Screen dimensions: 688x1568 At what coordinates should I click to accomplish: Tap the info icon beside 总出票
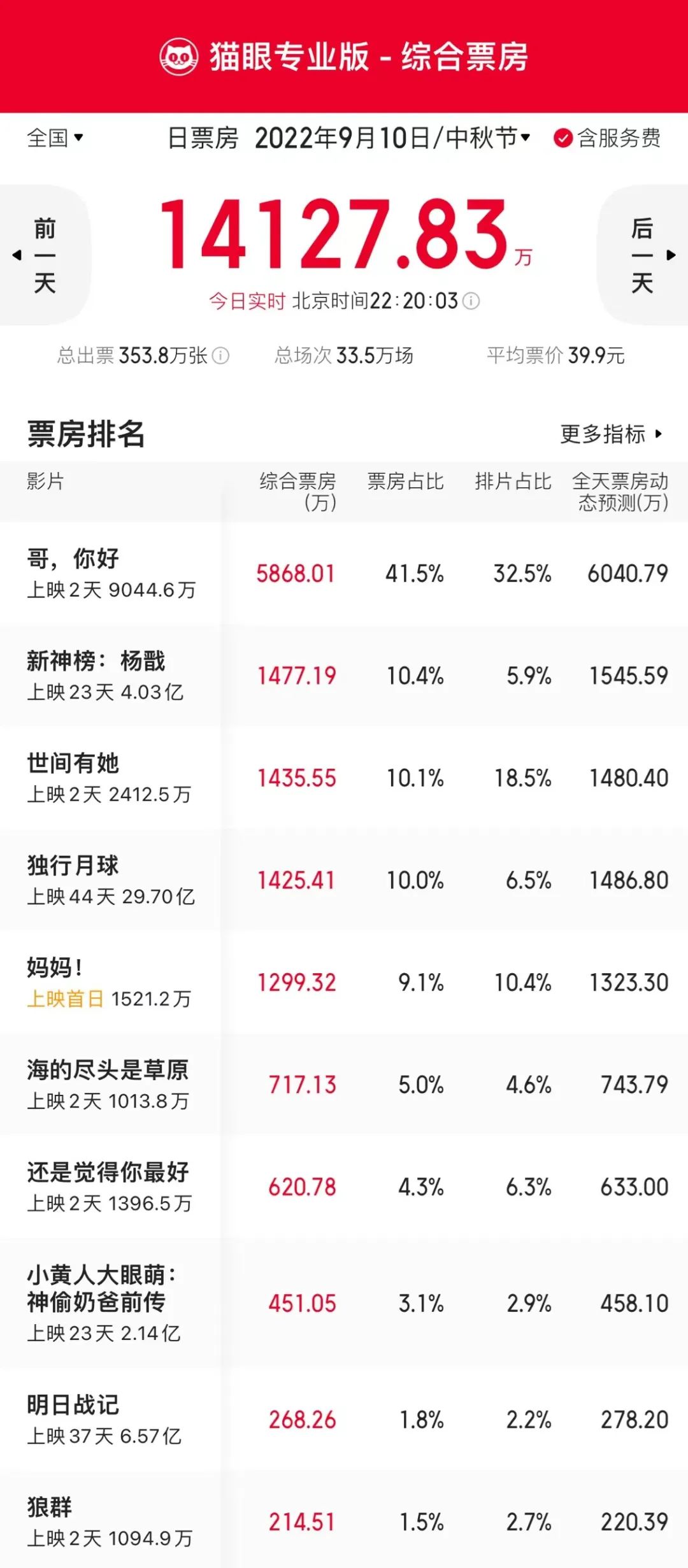click(220, 355)
